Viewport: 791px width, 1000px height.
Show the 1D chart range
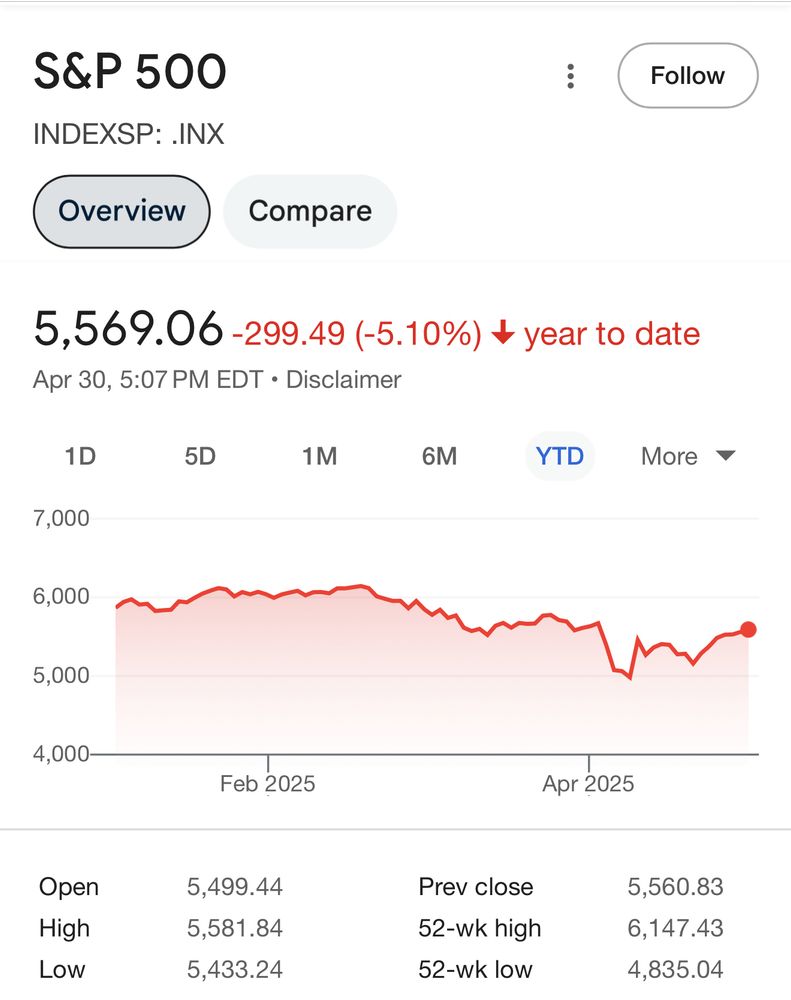pos(80,457)
